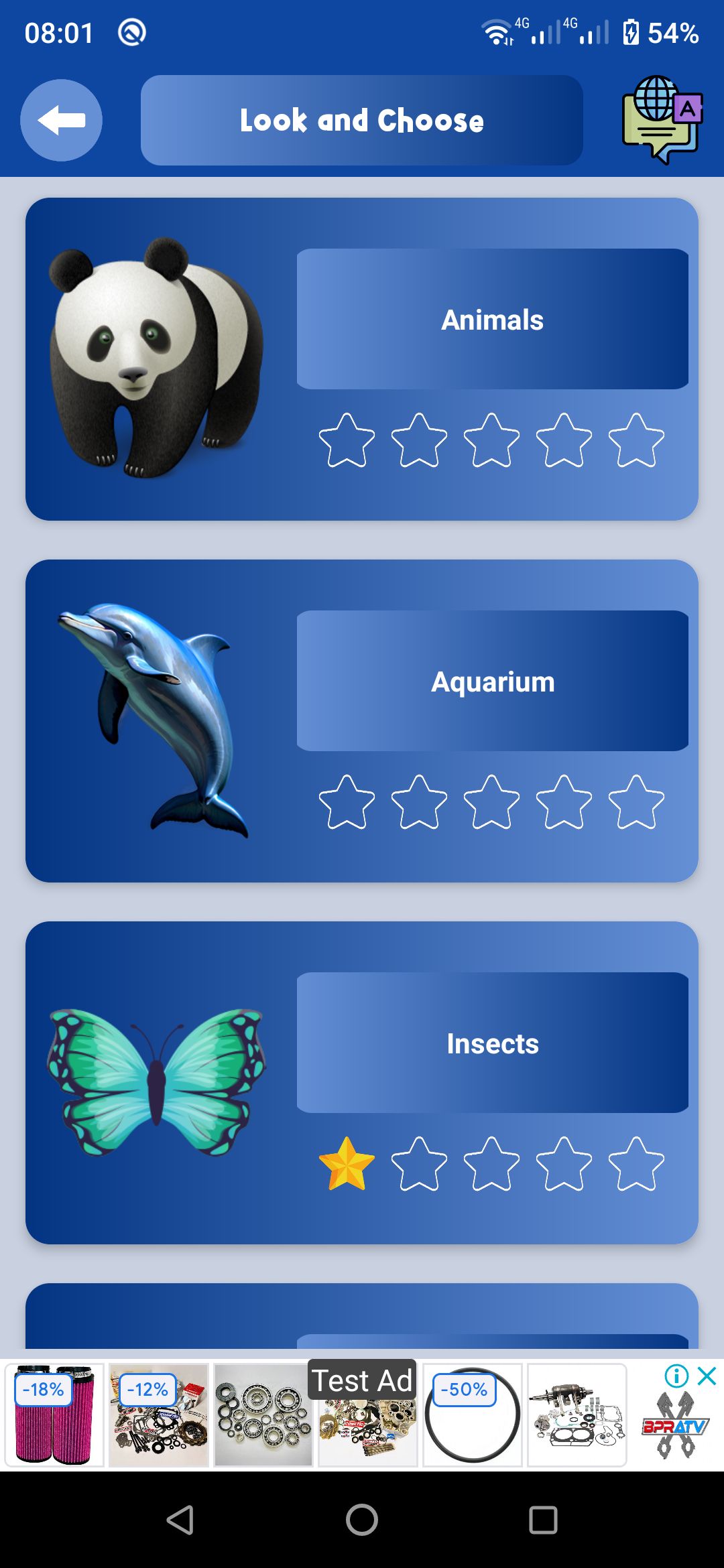
Task: Open the language translation icon
Action: (662, 121)
